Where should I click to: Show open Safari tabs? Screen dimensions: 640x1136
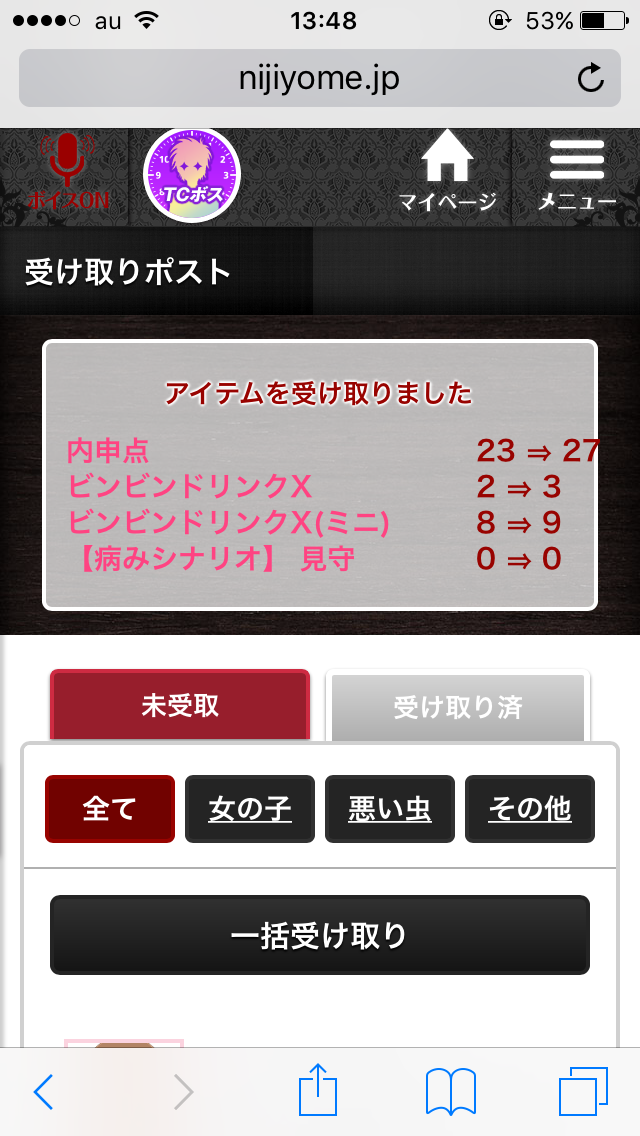[582, 1092]
